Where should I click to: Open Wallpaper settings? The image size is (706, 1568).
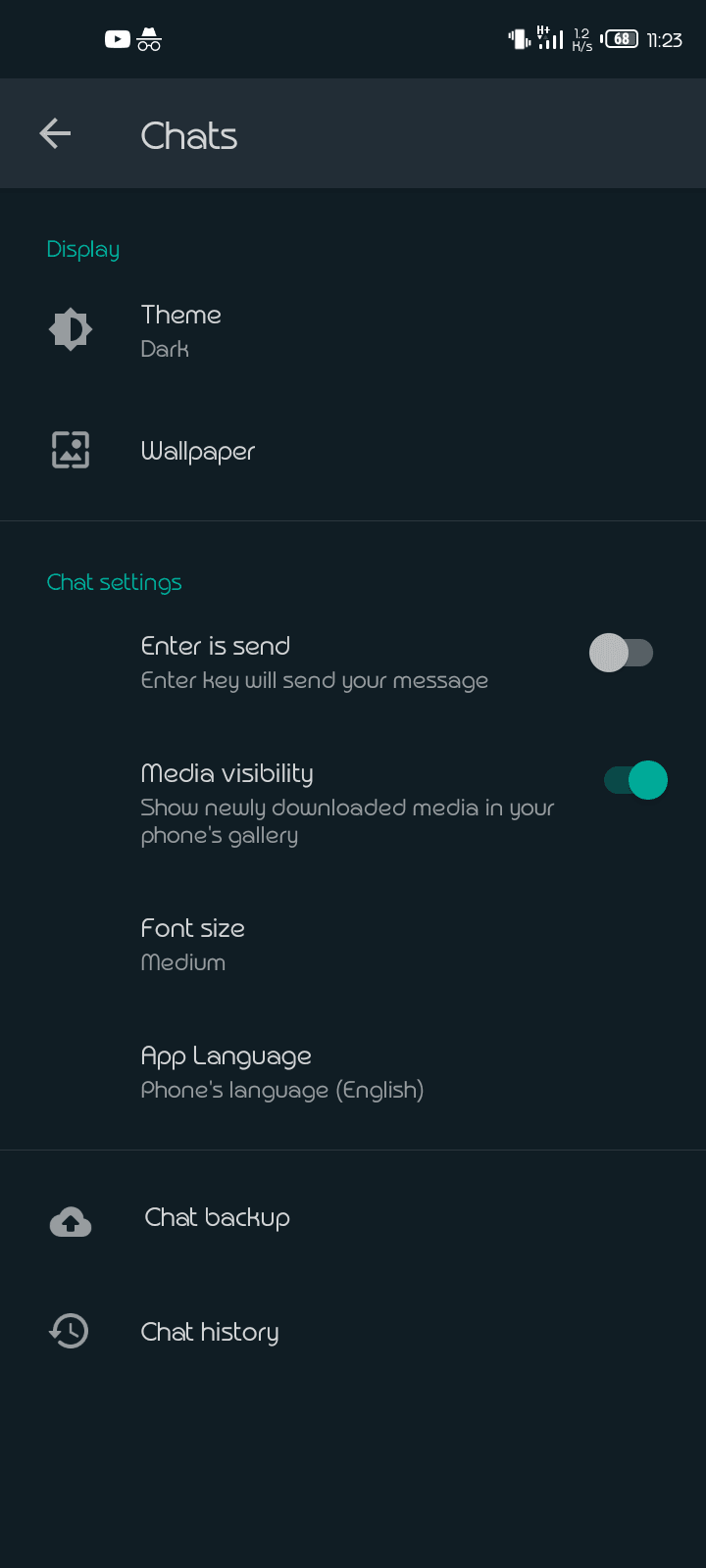coord(197,451)
